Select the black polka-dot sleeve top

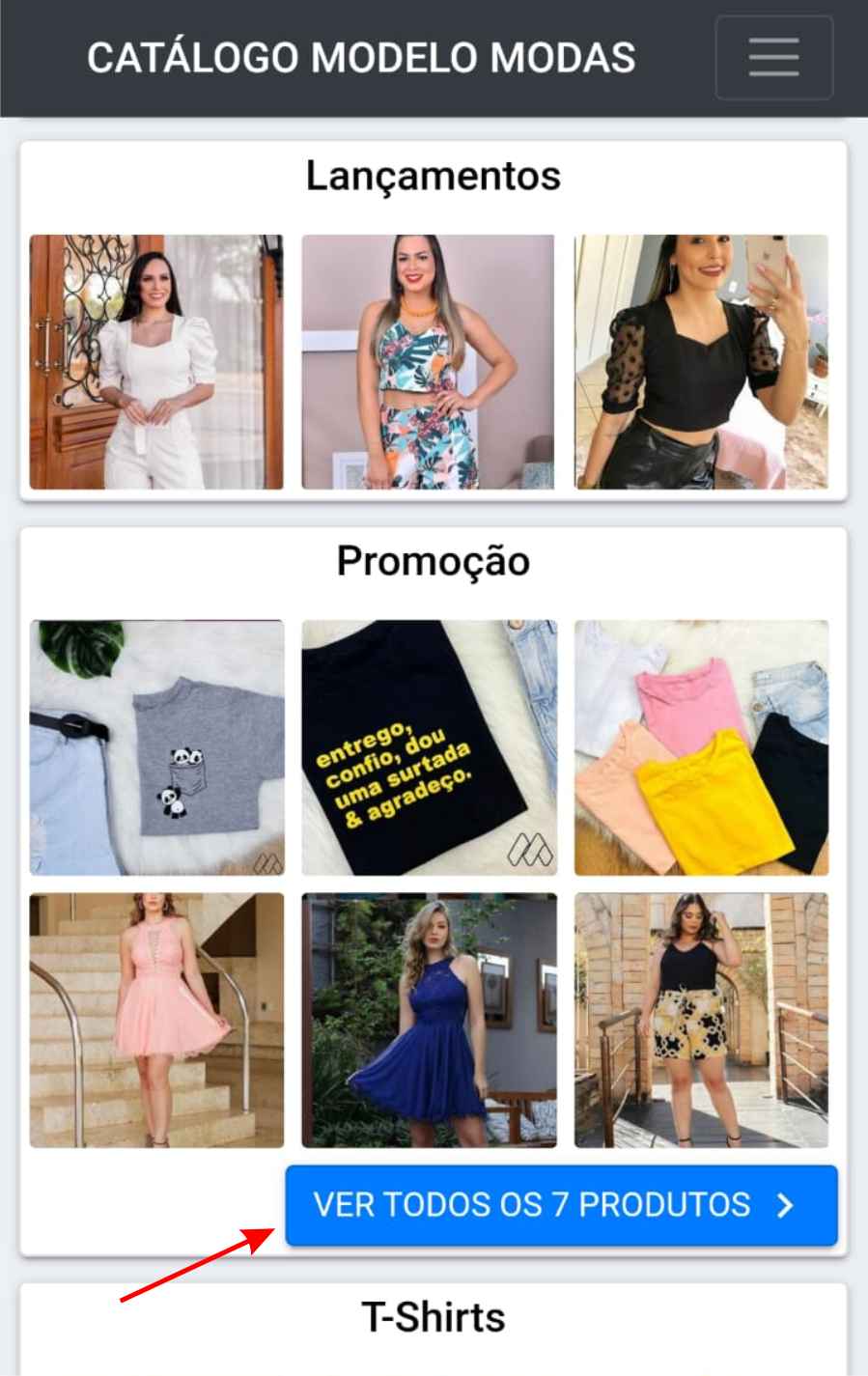pos(701,362)
